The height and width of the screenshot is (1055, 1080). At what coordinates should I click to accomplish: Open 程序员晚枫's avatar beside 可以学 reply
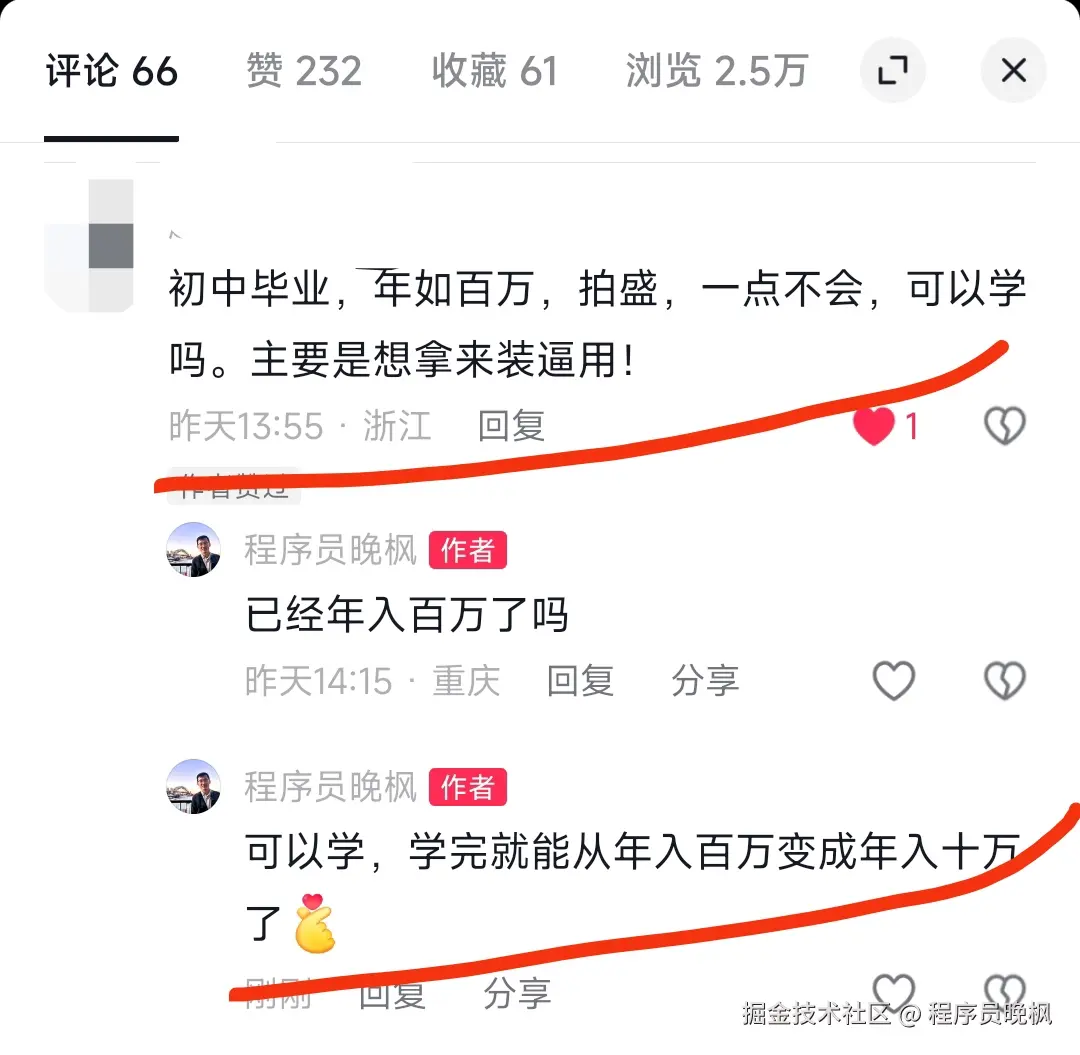[193, 786]
